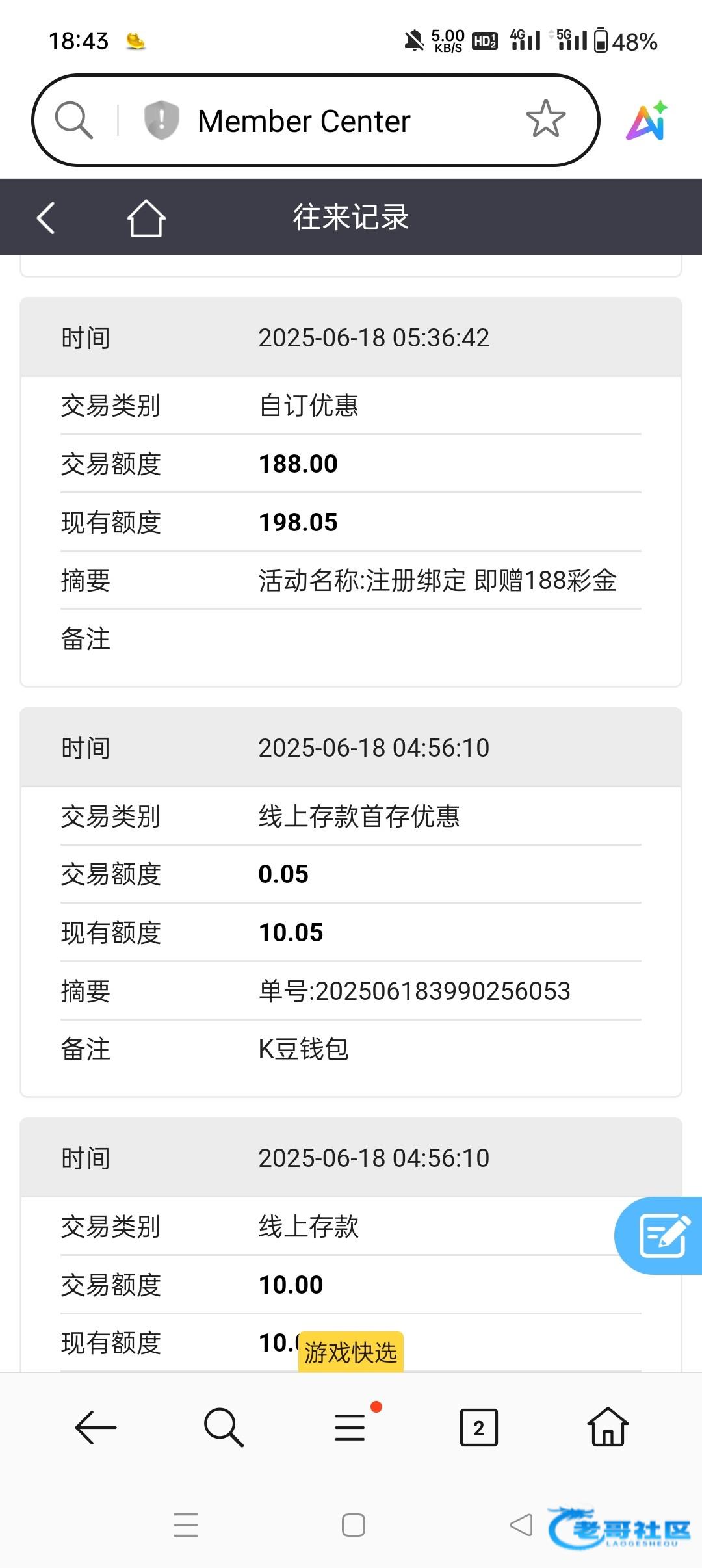
Task: Open the header home icon
Action: [146, 218]
